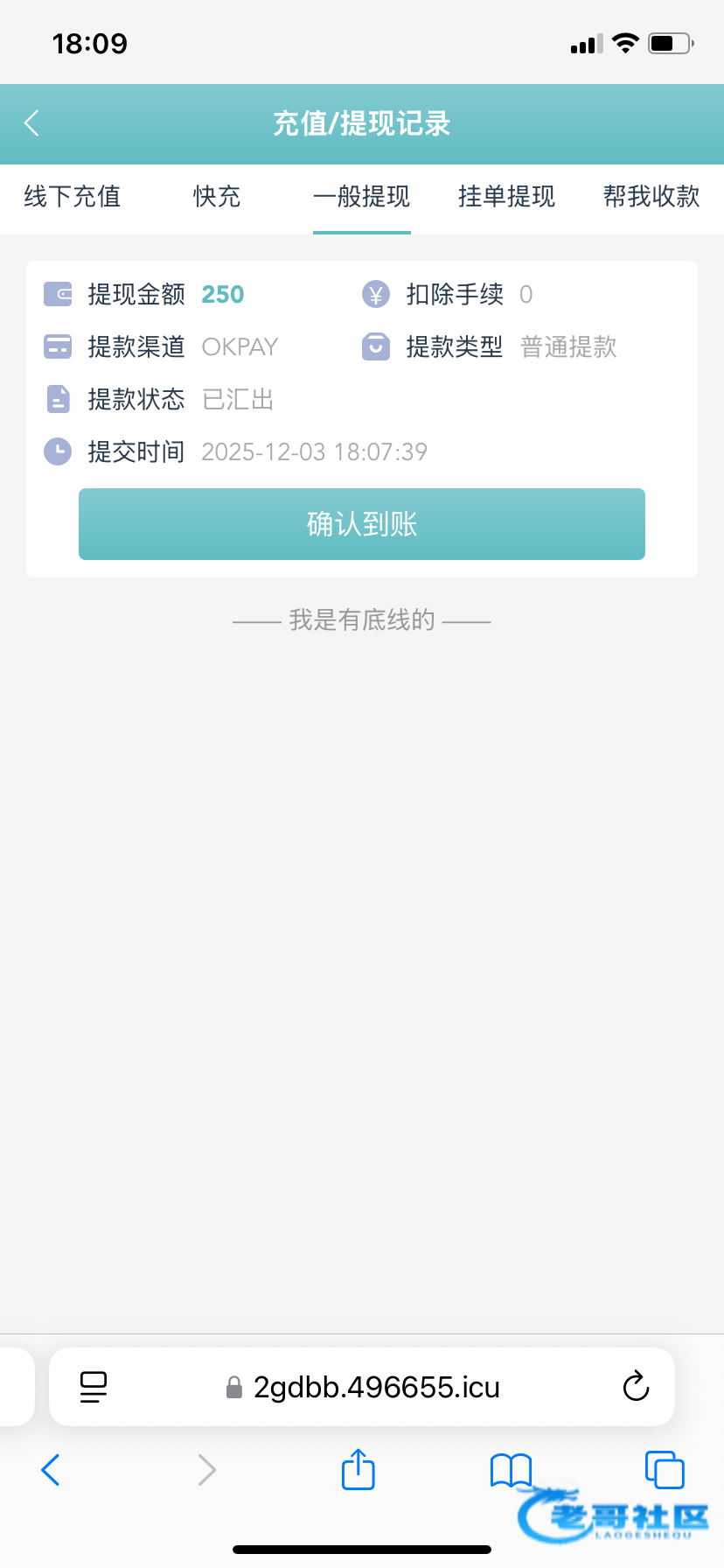Open Safari bookmarks
Viewport: 724px width, 1568px height.
point(511,1470)
